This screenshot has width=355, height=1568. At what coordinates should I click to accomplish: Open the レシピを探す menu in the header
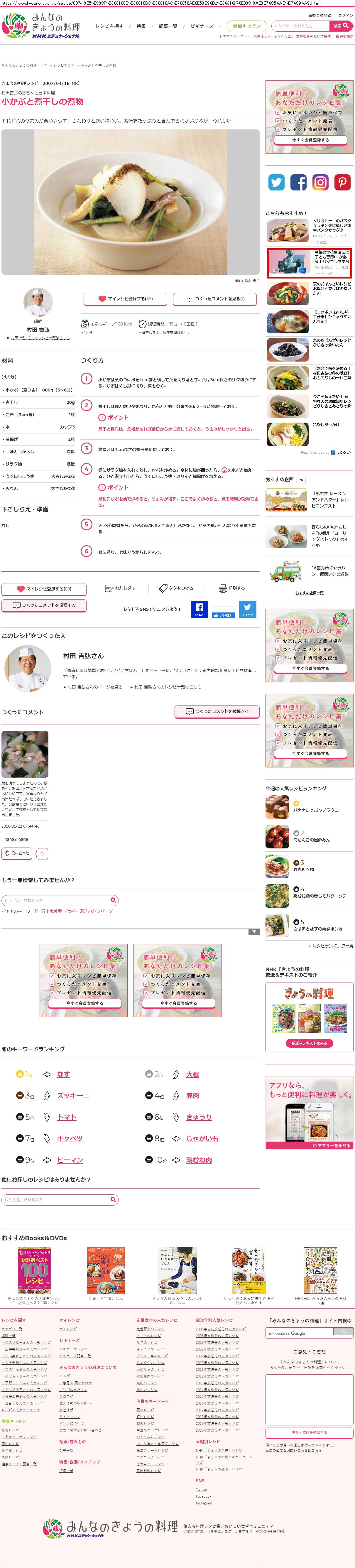[109, 26]
